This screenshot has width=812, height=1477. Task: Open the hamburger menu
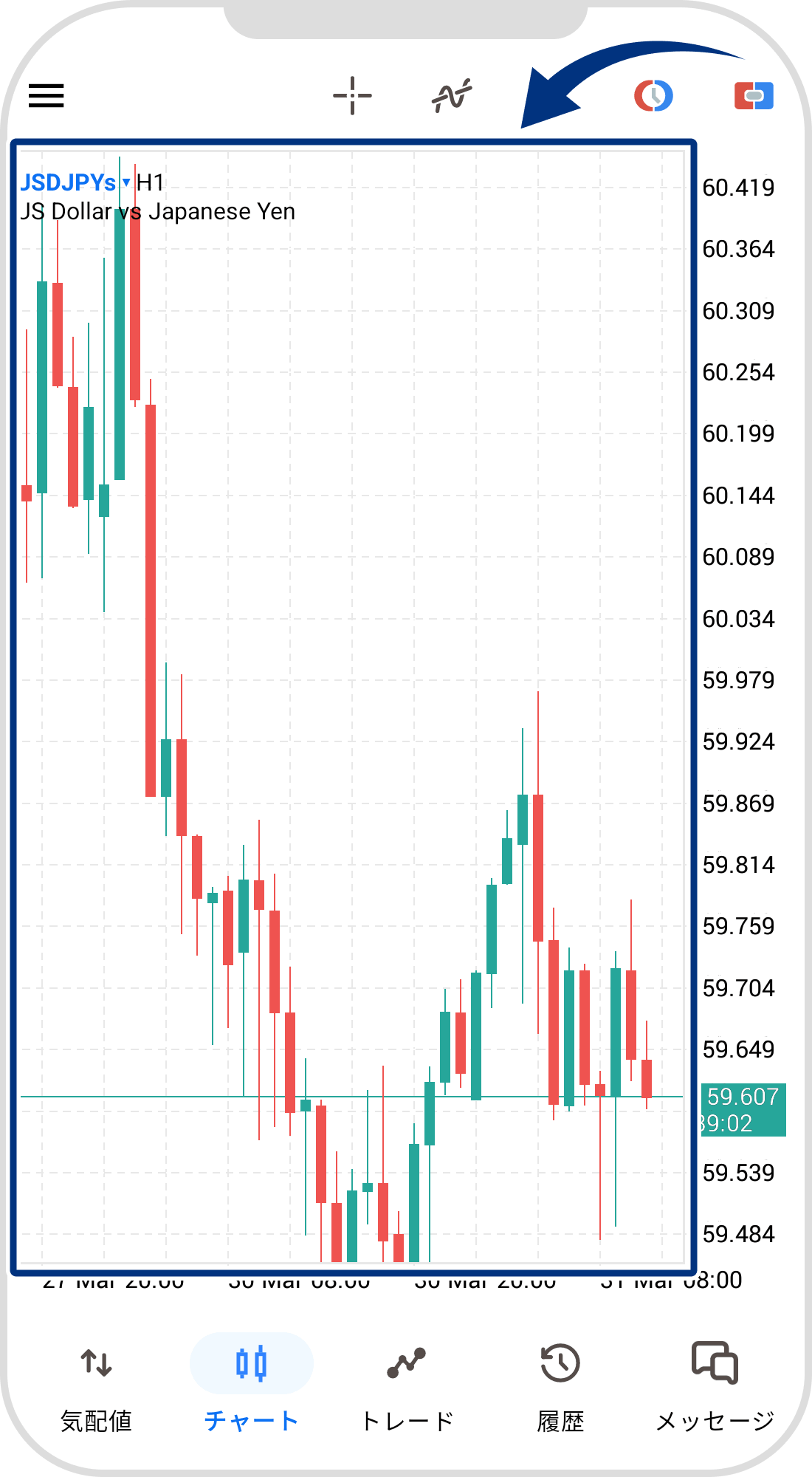tap(47, 95)
